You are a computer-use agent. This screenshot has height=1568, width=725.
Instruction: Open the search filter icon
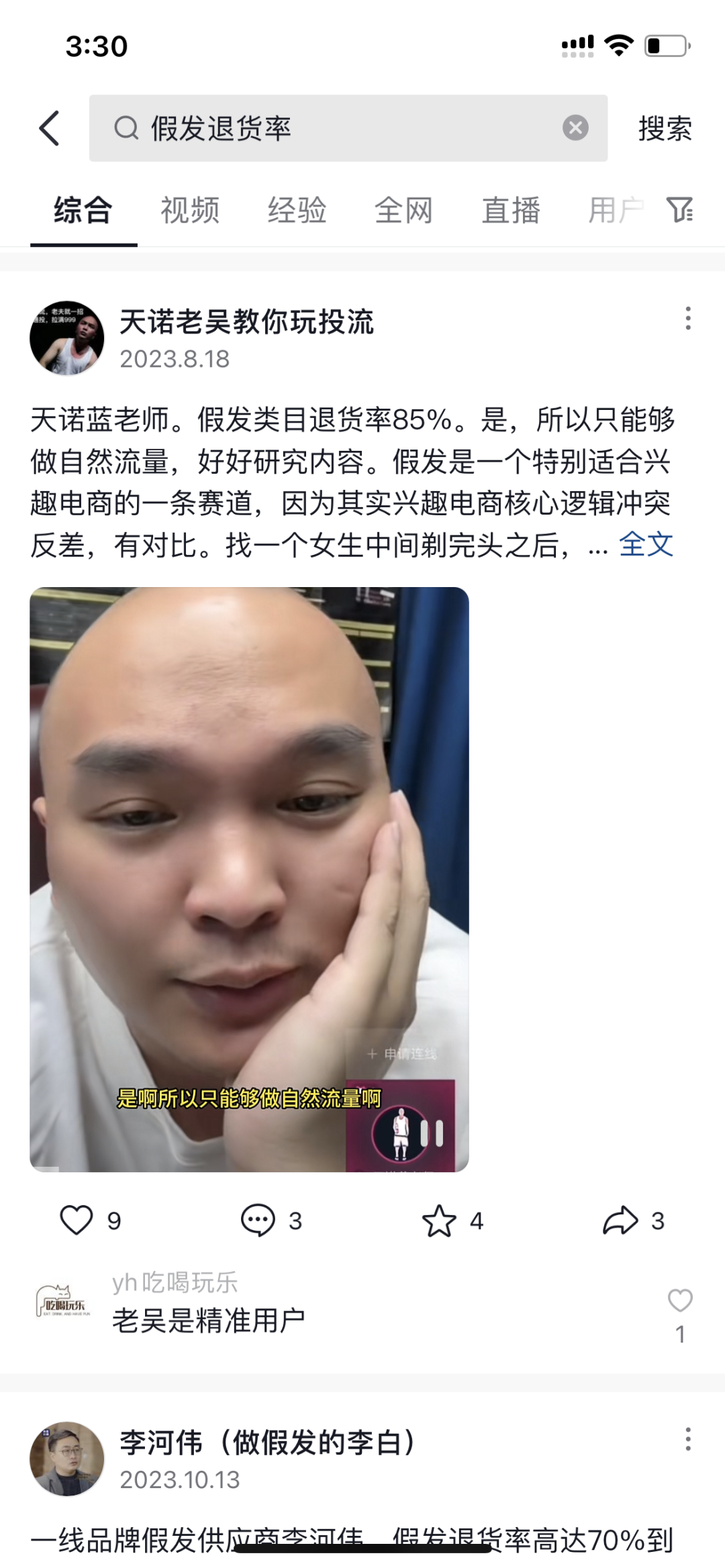click(679, 209)
